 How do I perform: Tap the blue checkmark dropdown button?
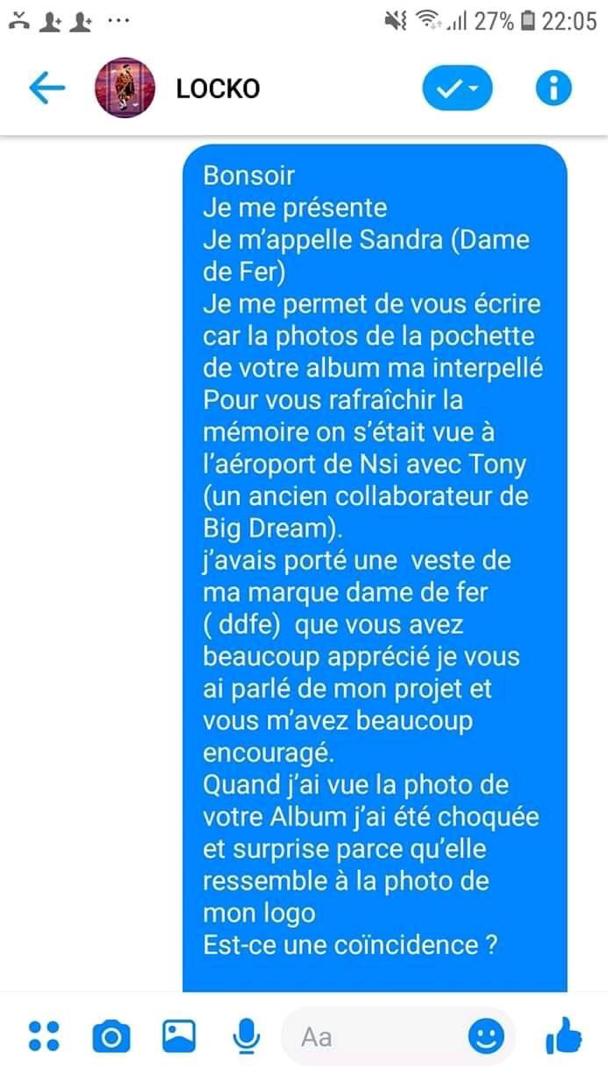[457, 88]
